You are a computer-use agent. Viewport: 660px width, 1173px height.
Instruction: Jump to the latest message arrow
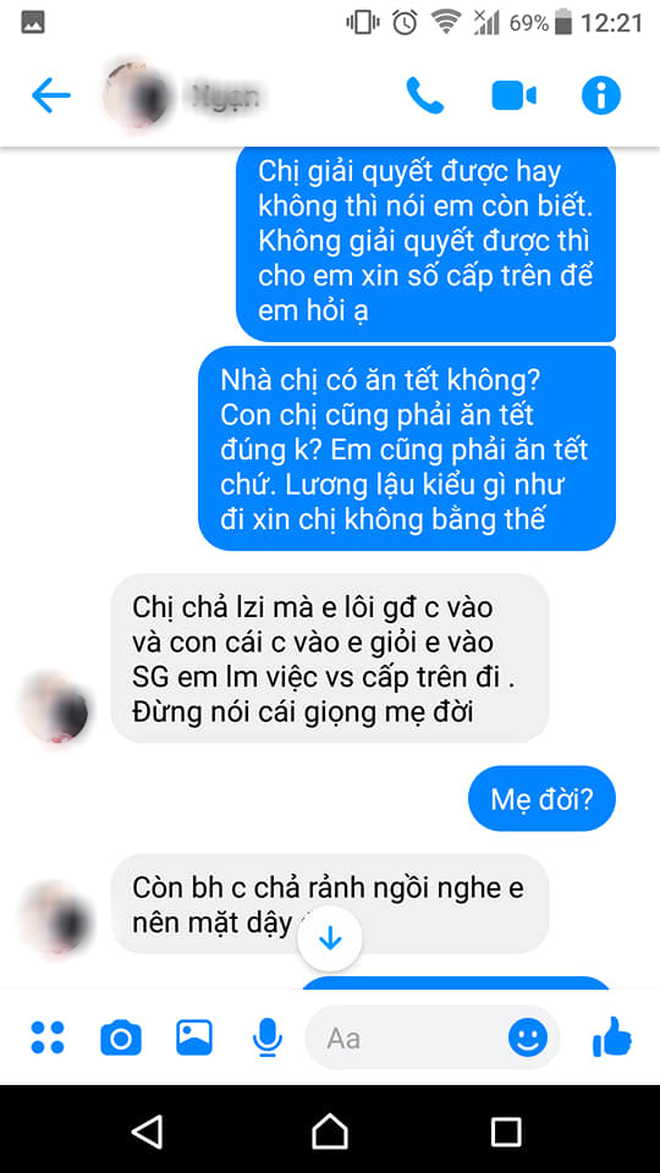pyautogui.click(x=330, y=939)
